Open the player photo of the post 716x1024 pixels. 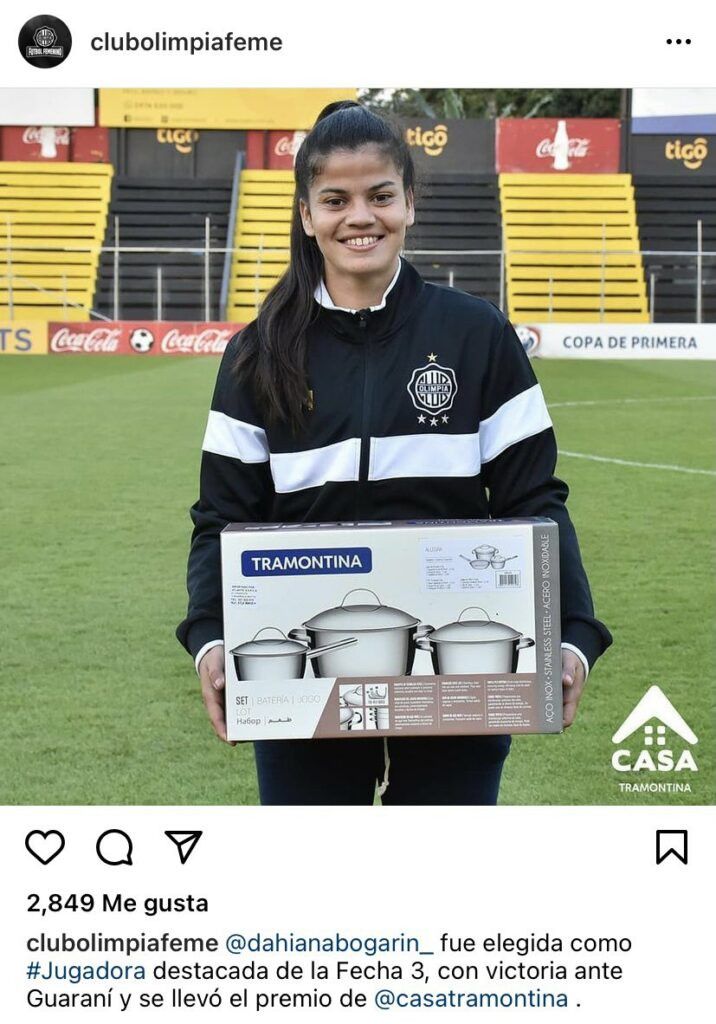pos(358,445)
